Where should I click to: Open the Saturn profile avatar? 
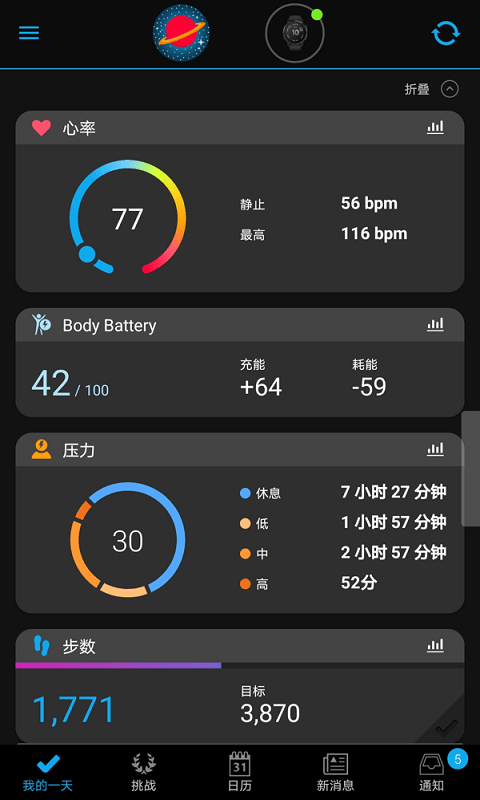pos(181,33)
